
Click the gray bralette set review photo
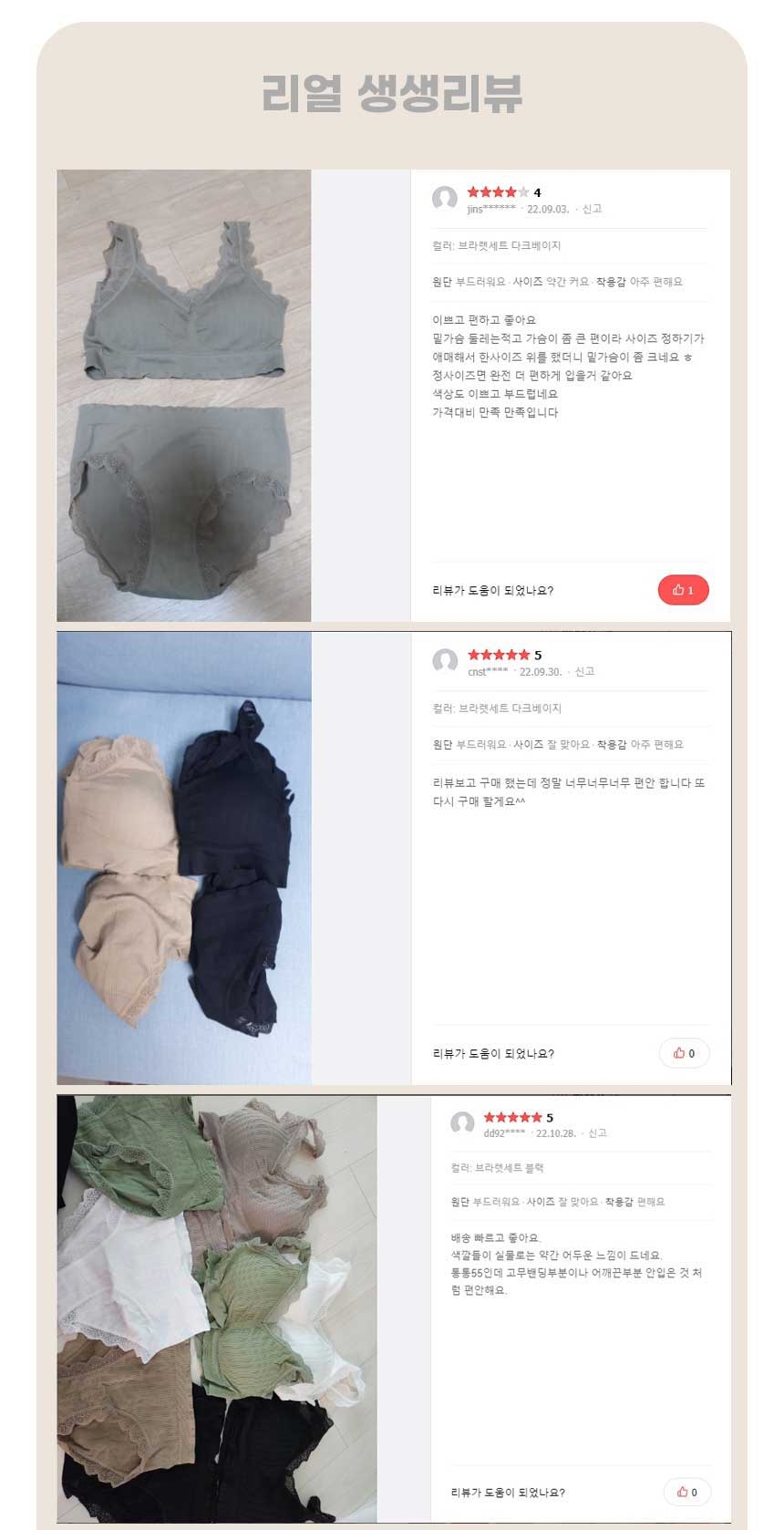[x=185, y=392]
